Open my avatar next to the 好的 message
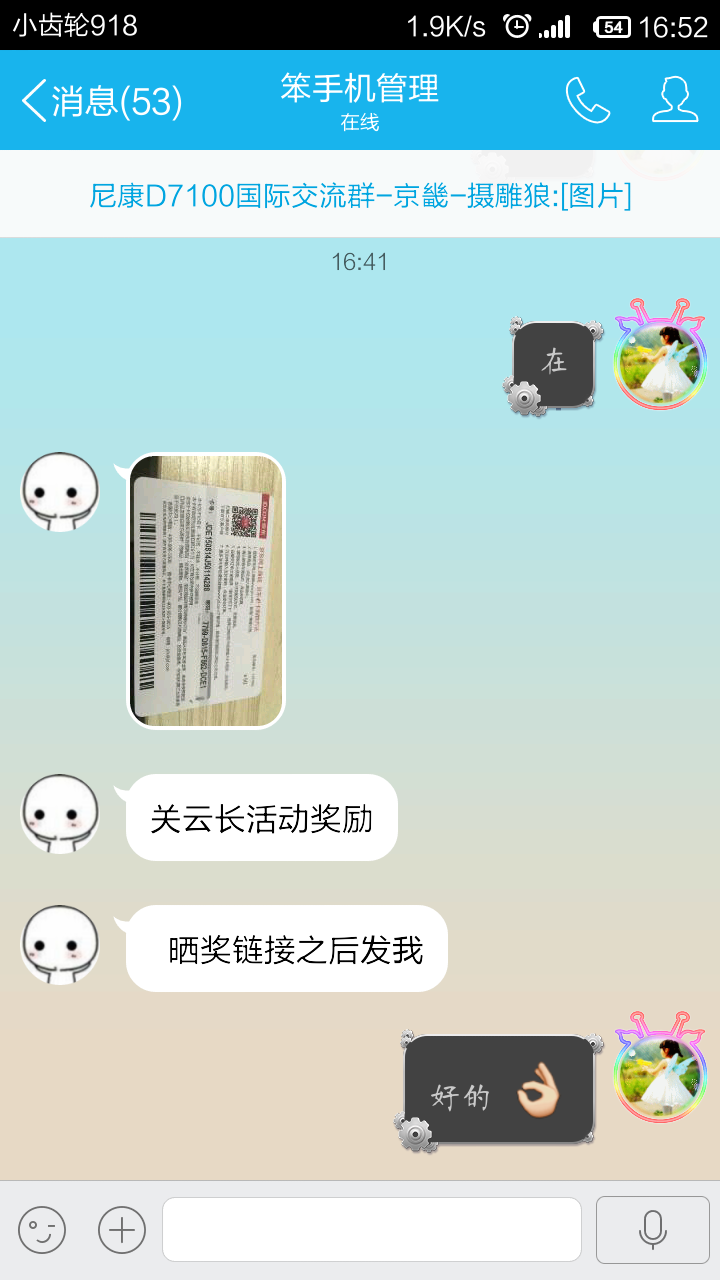The image size is (720, 1280). click(x=660, y=1070)
